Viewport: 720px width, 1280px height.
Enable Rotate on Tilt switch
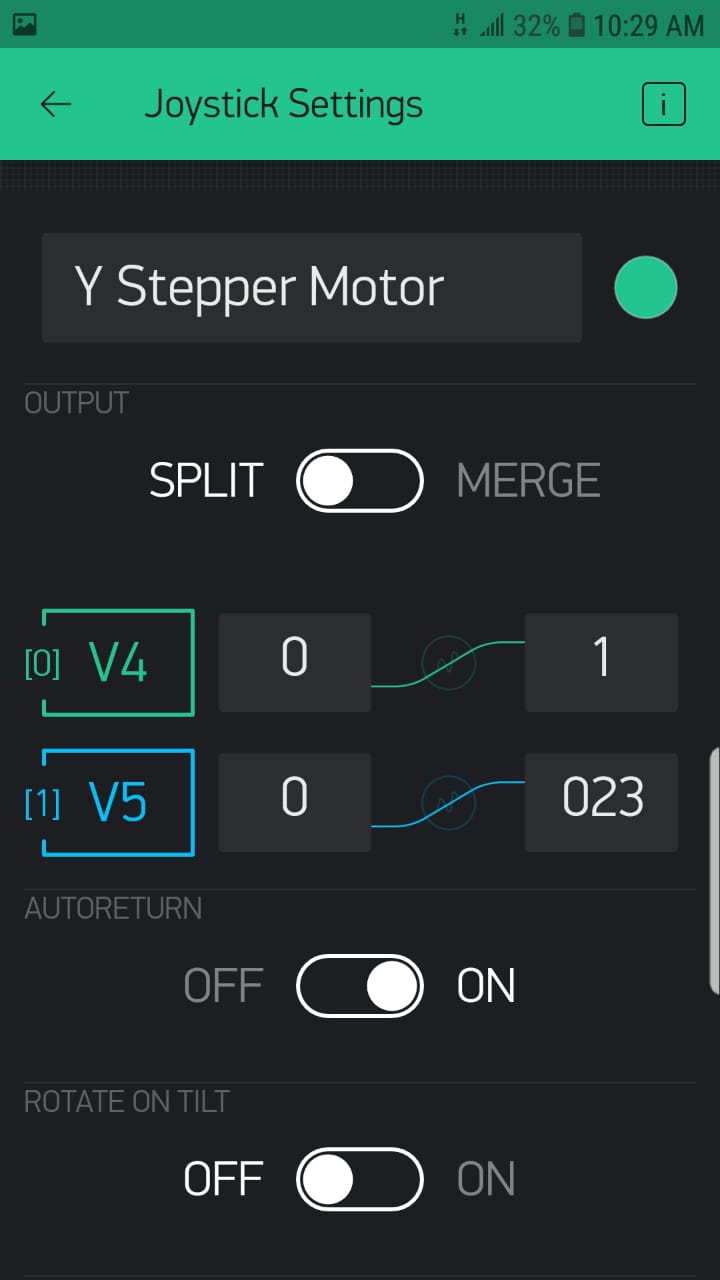pos(360,1179)
